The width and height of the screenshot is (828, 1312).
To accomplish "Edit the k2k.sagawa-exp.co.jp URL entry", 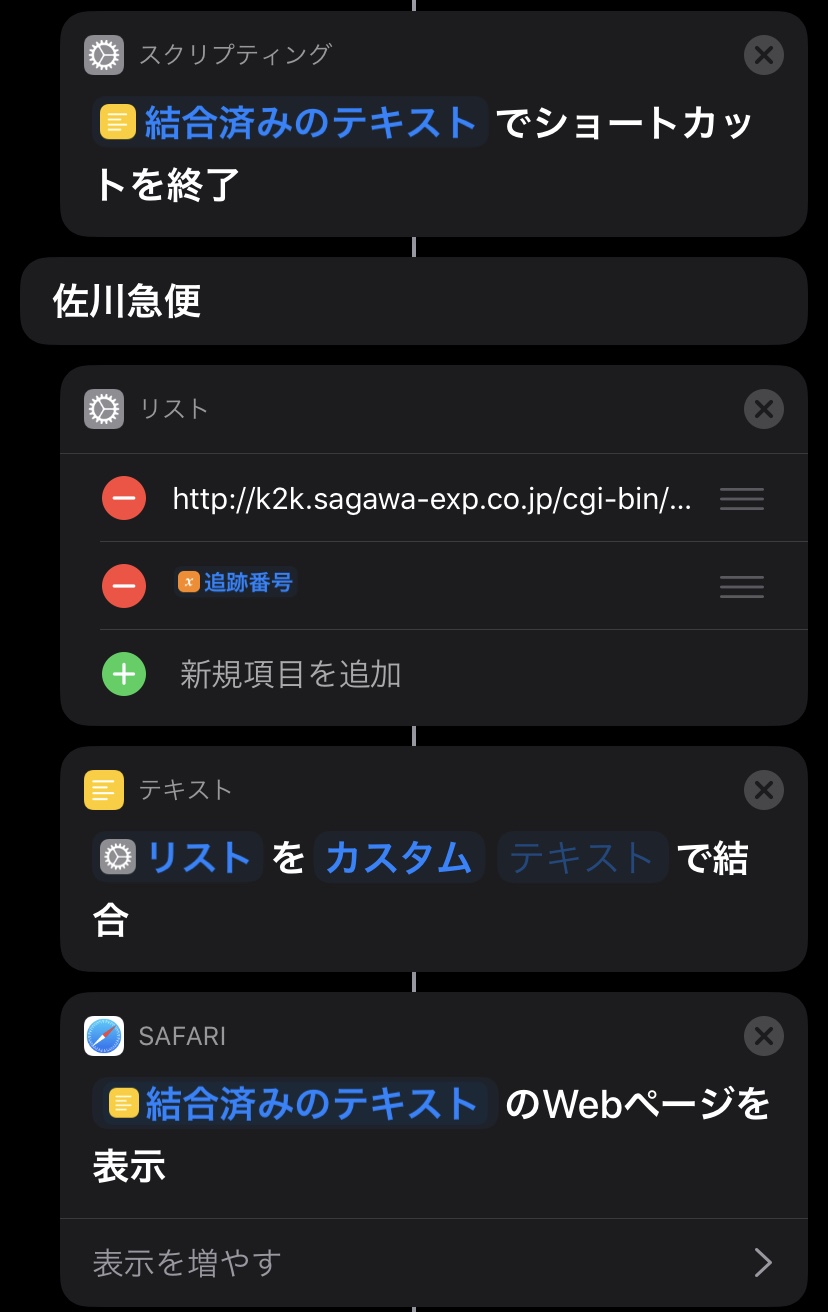I will (x=432, y=499).
